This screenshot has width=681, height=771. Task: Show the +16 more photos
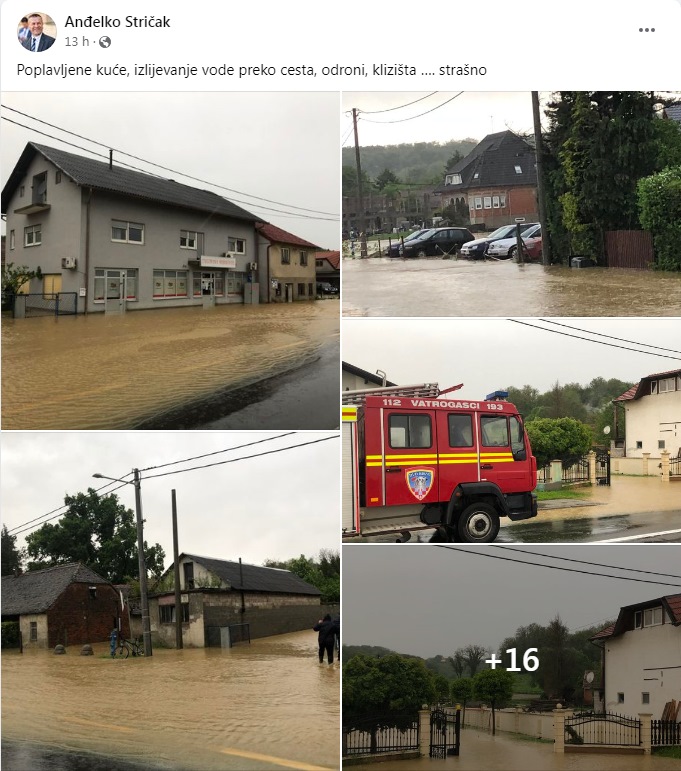(x=511, y=658)
